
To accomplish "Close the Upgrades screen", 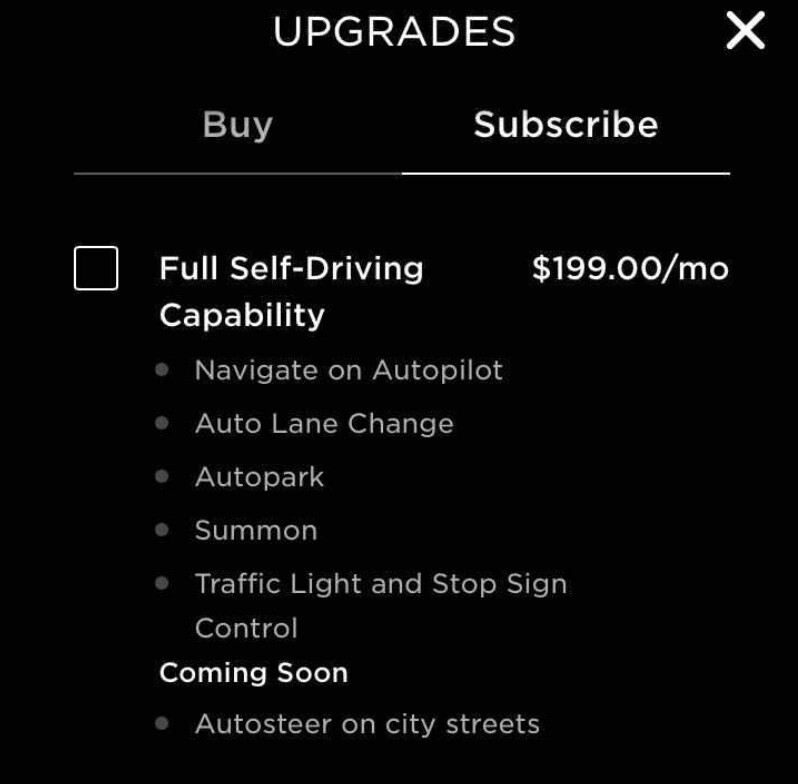I will (746, 31).
